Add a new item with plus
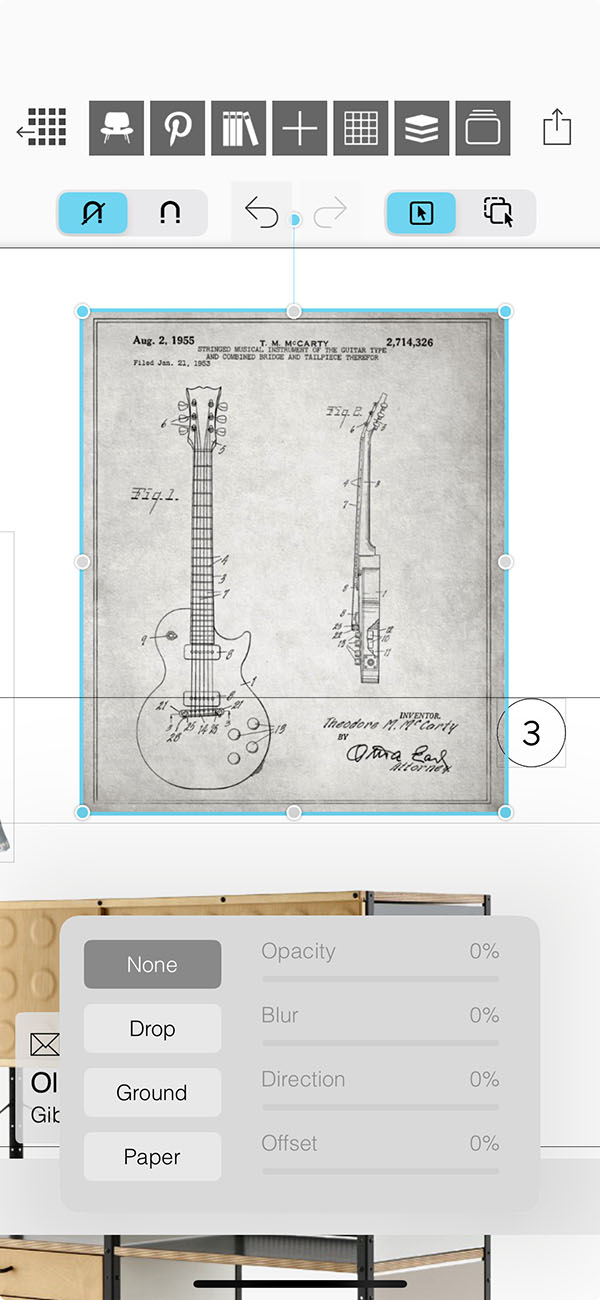600x1300 pixels. click(x=300, y=128)
